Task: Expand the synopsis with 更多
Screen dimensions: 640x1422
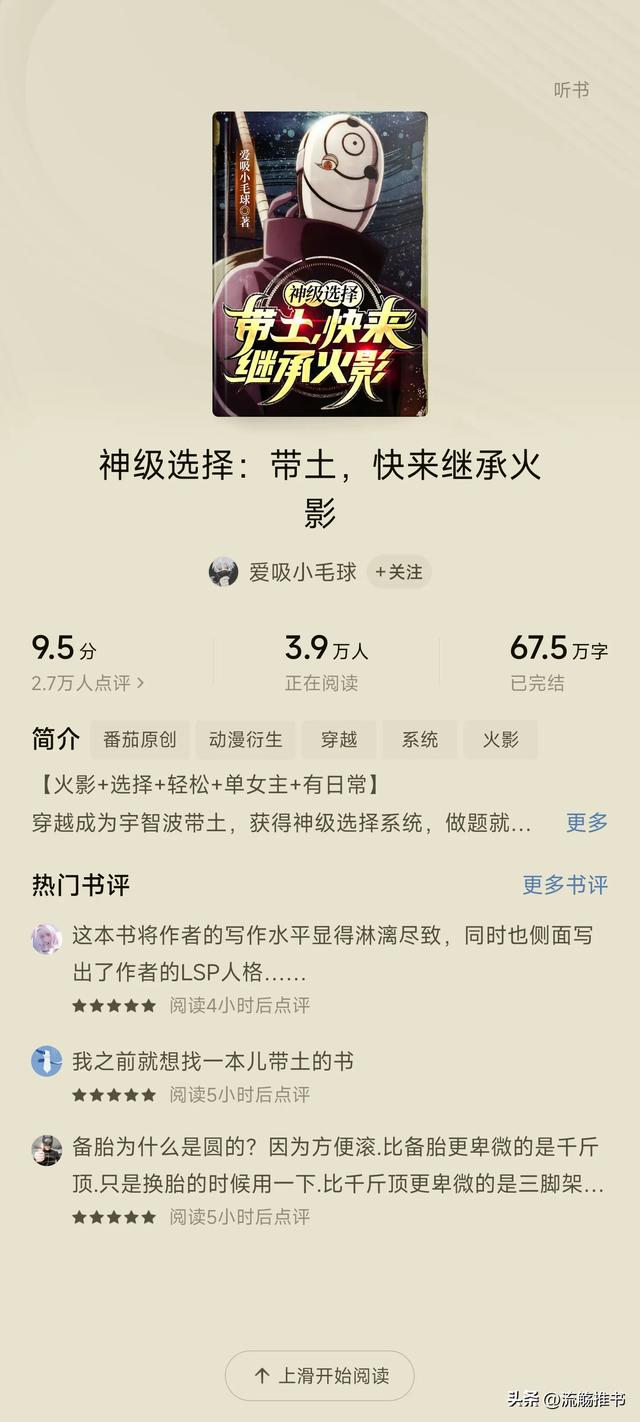Action: coord(587,823)
